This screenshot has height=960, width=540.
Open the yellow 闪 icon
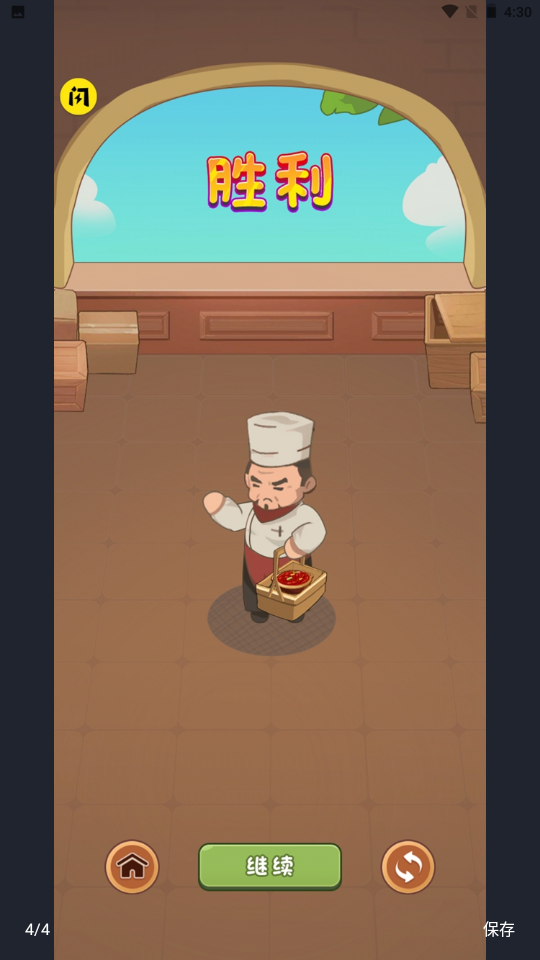[x=78, y=97]
